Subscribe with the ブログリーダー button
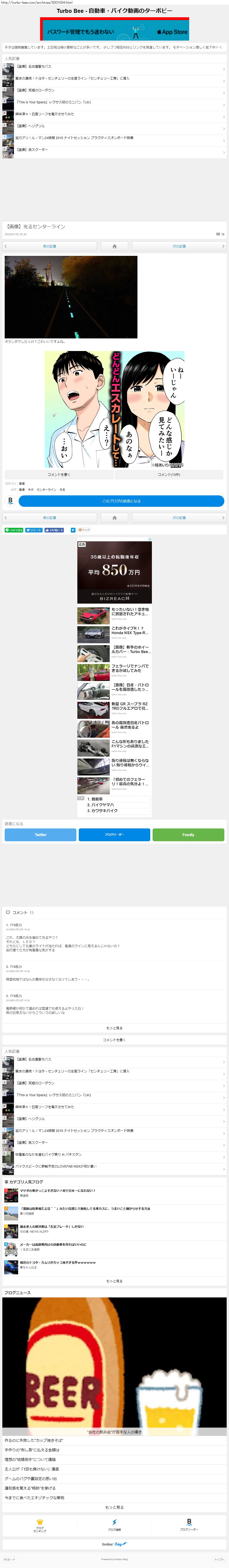The height and width of the screenshot is (1568, 229). (114, 834)
